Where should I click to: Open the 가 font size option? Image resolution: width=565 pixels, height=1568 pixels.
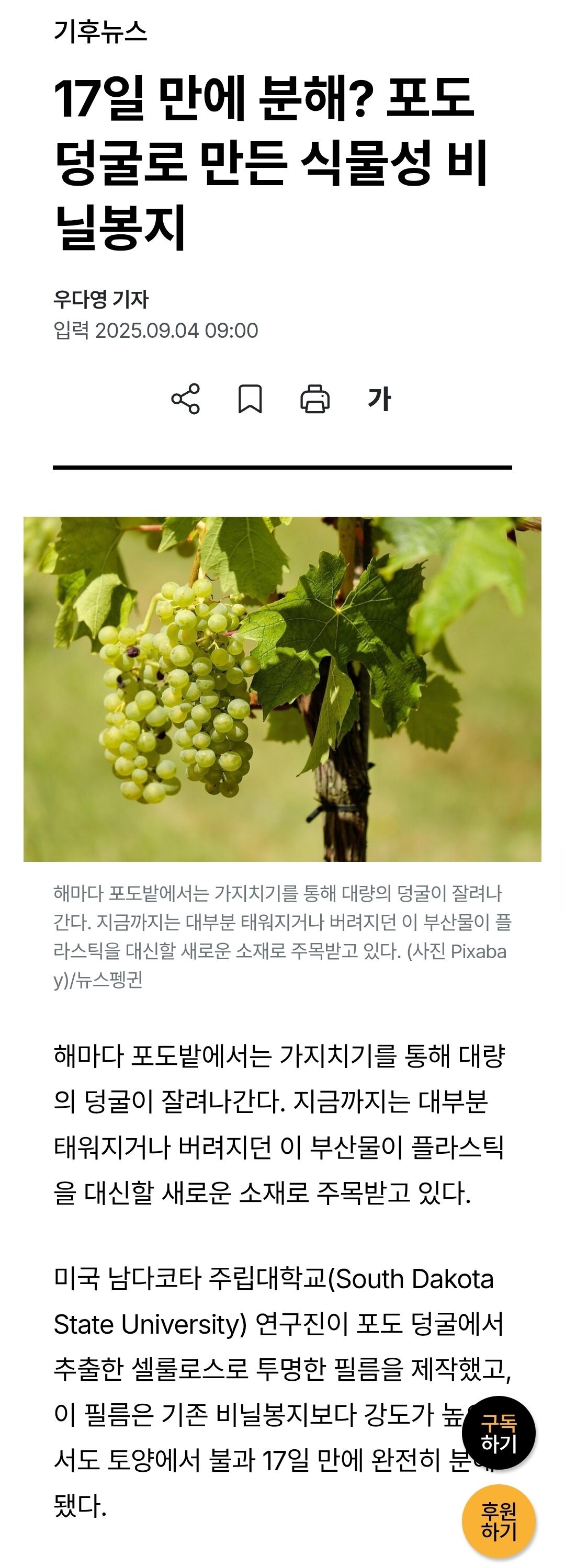pos(379,399)
